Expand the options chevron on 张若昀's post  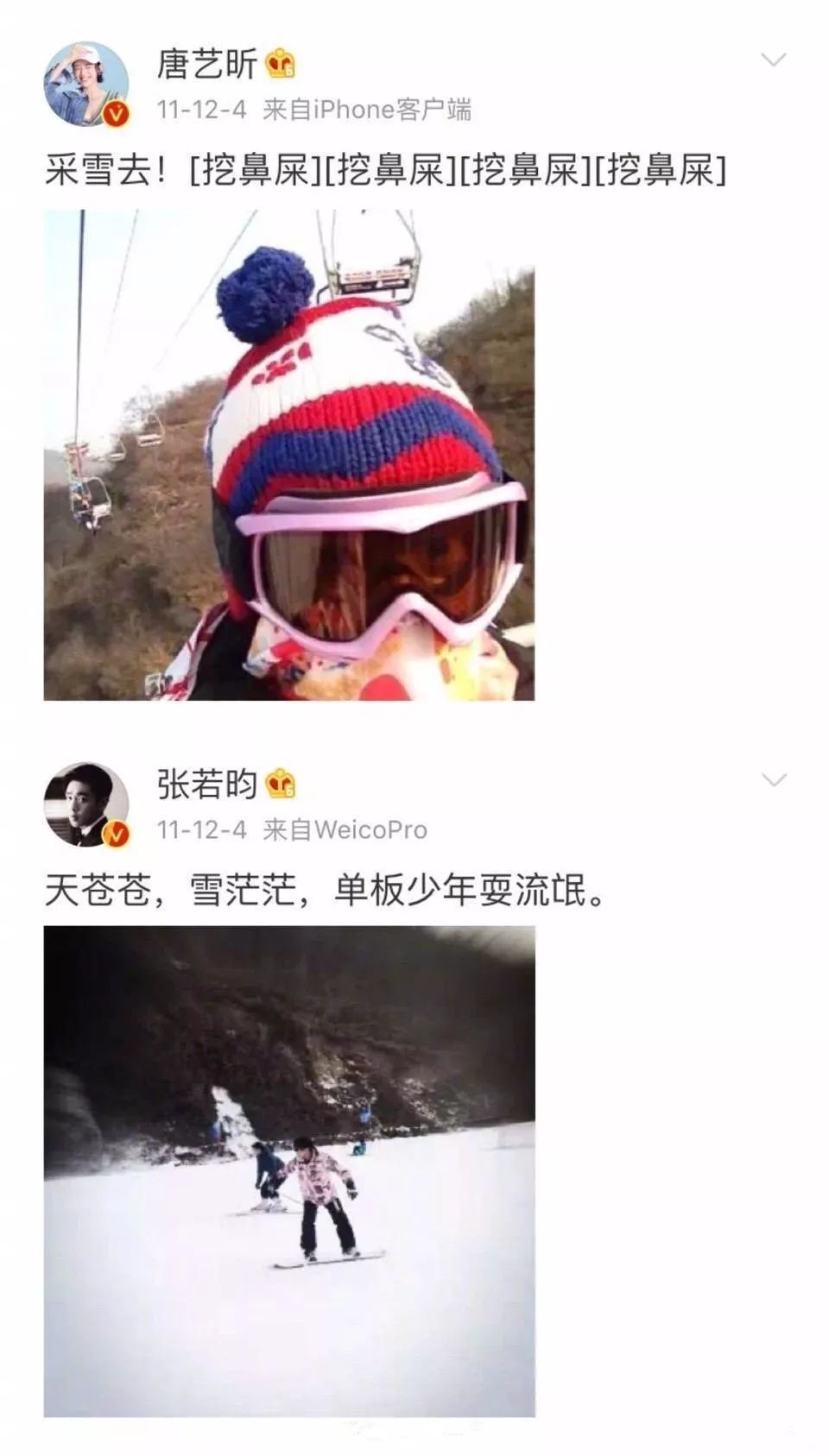point(773,780)
